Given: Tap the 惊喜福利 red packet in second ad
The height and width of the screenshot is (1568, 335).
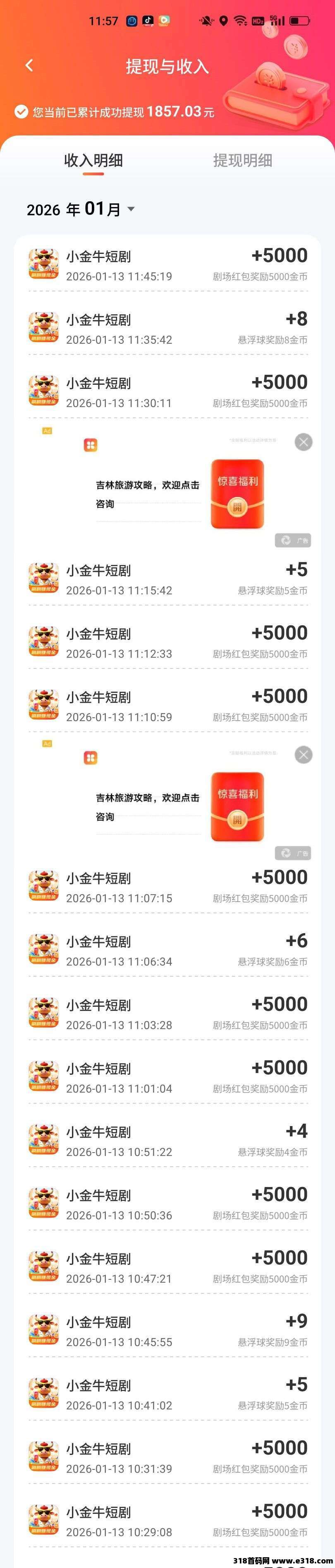Looking at the screenshot, I should pyautogui.click(x=237, y=806).
